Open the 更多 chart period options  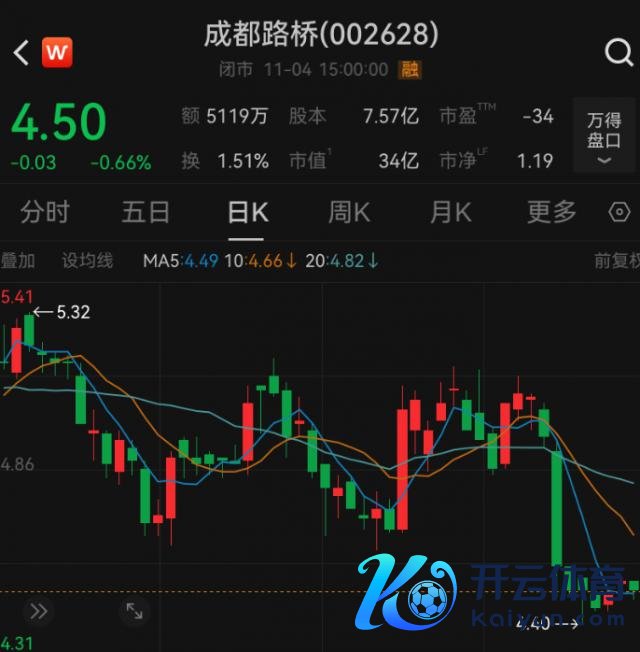[x=551, y=212]
